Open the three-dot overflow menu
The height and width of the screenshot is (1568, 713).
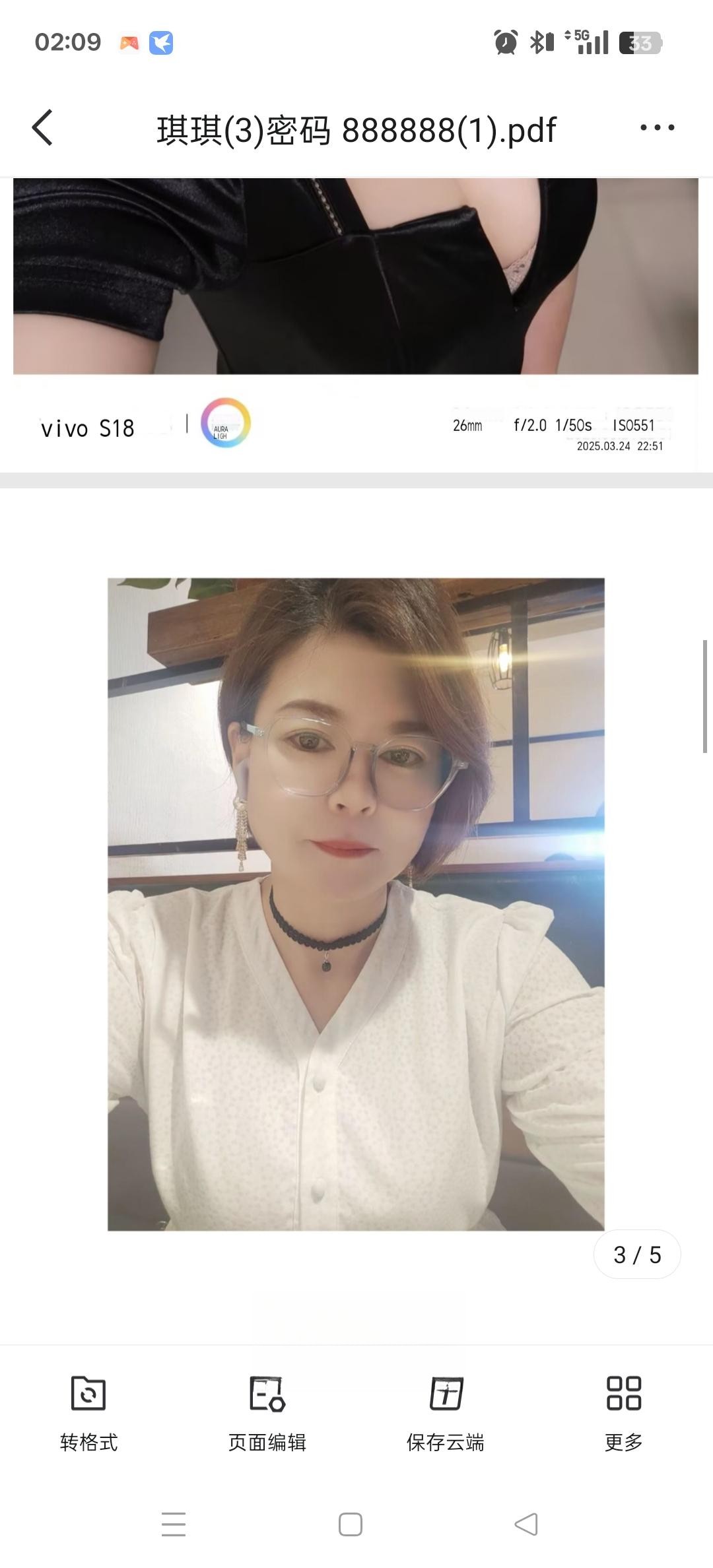point(657,127)
